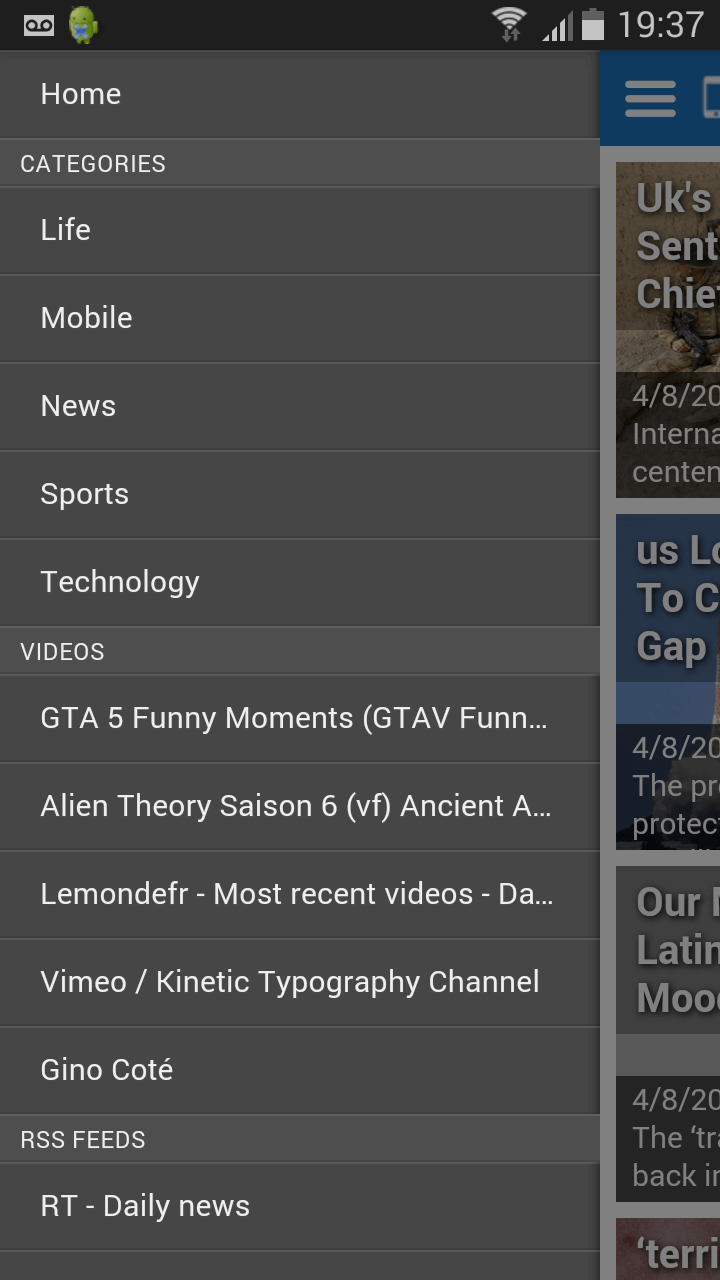Open the Uk's article card
This screenshot has height=1280, width=720.
668,330
